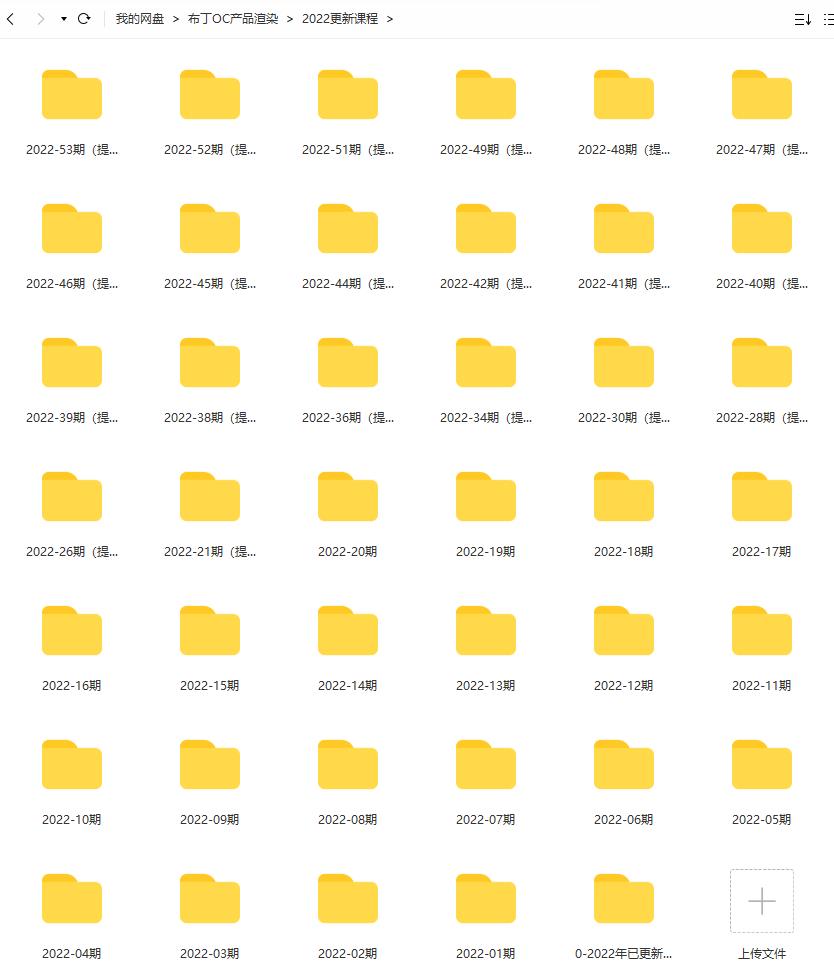Screen dimensions: 834x978
Task: Open the sort order options
Action: pos(802,19)
